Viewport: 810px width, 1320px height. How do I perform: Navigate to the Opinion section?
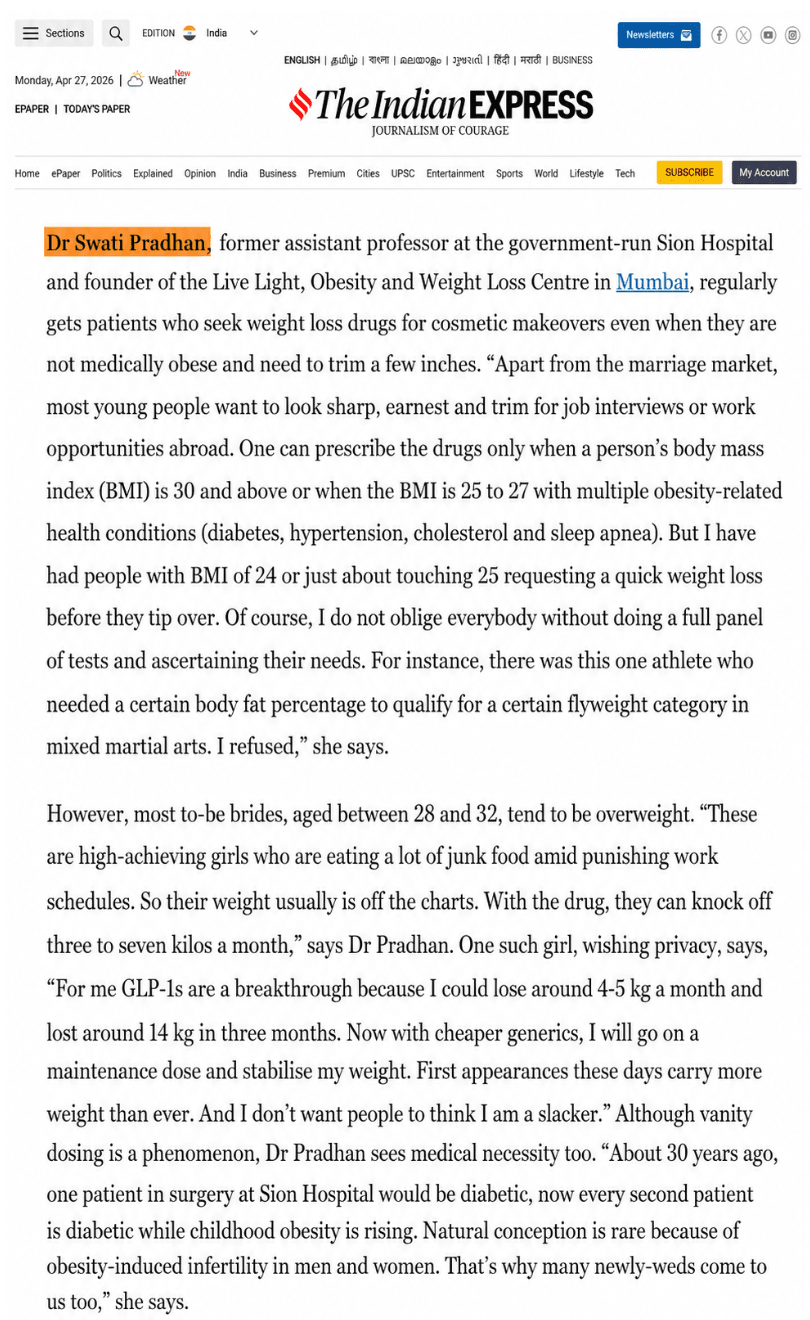[x=200, y=173]
